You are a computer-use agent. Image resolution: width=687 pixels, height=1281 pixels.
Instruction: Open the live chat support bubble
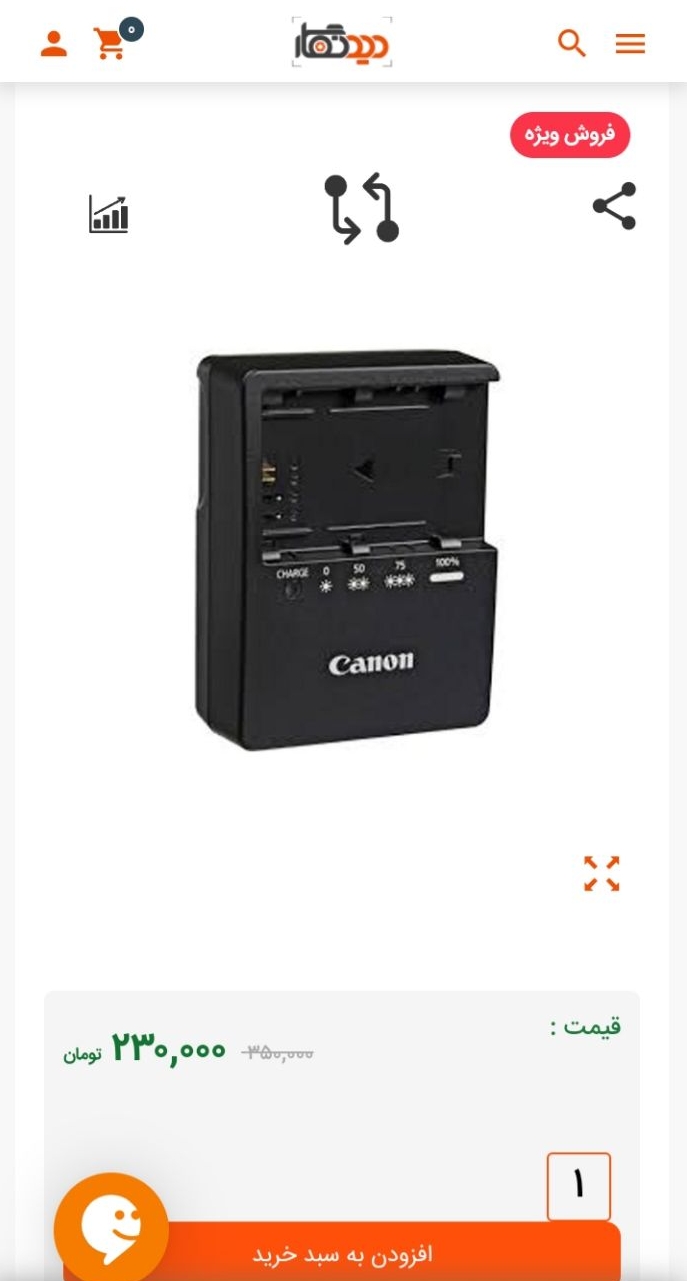[x=111, y=1229]
